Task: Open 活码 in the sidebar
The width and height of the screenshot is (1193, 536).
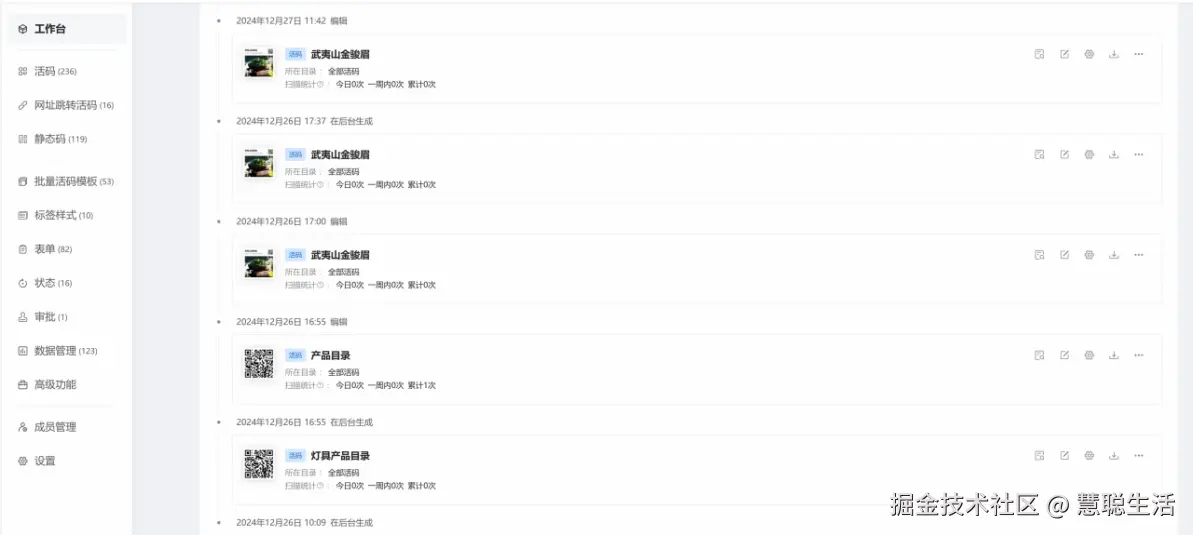Action: pos(45,71)
